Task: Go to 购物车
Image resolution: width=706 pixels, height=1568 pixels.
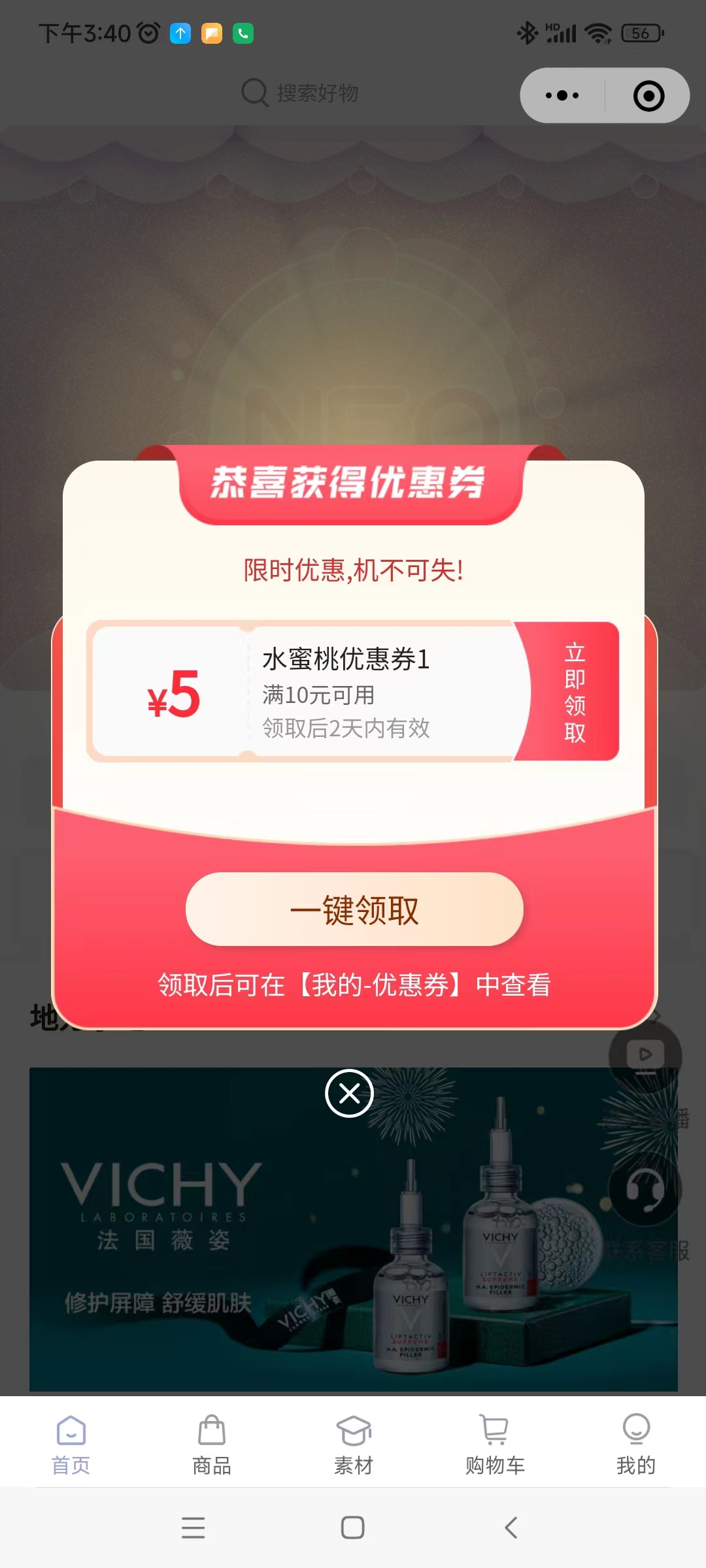Action: pyautogui.click(x=495, y=1445)
